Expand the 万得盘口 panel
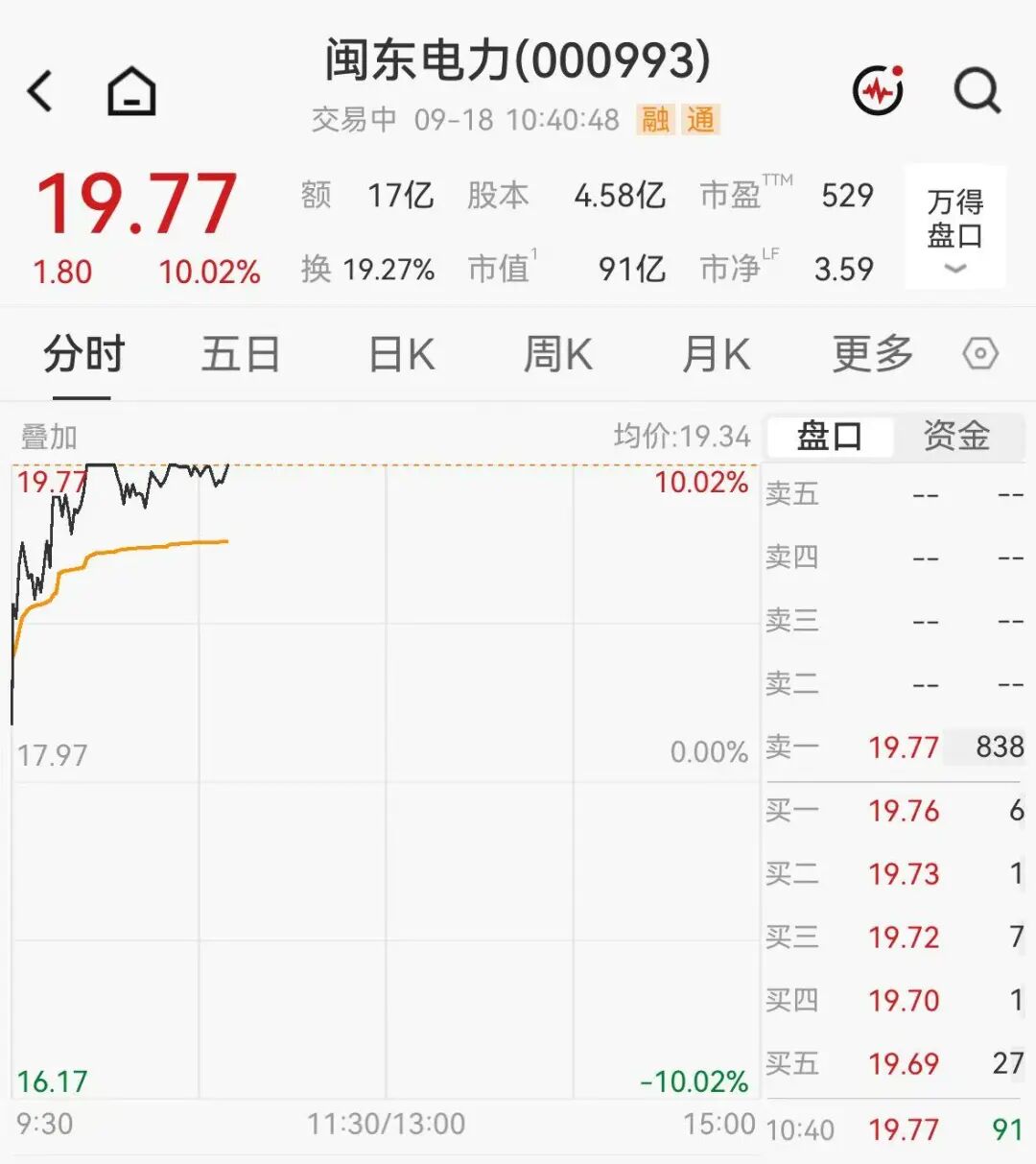Viewport: 1036px width, 1164px height. pyautogui.click(x=955, y=228)
